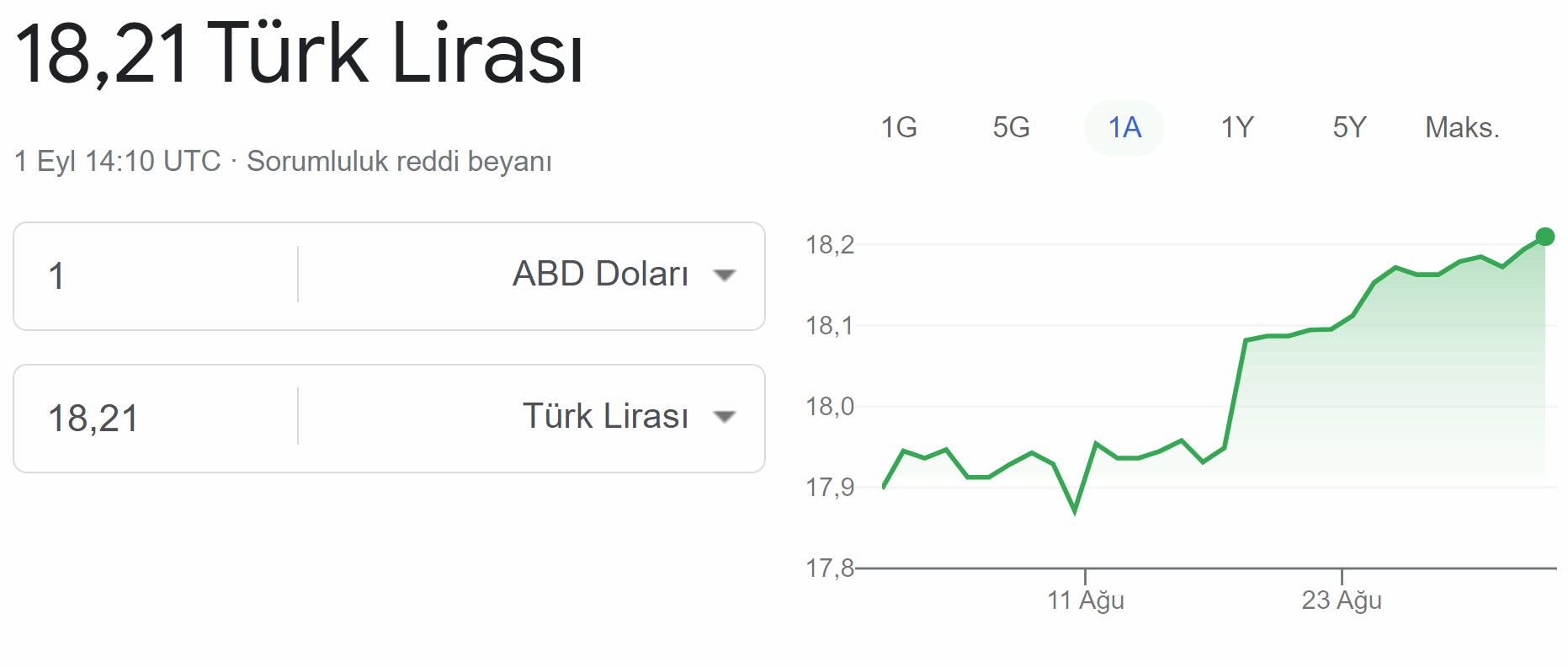1568x667 pixels.
Task: Edit the amount field showing 1
Action: (160, 276)
